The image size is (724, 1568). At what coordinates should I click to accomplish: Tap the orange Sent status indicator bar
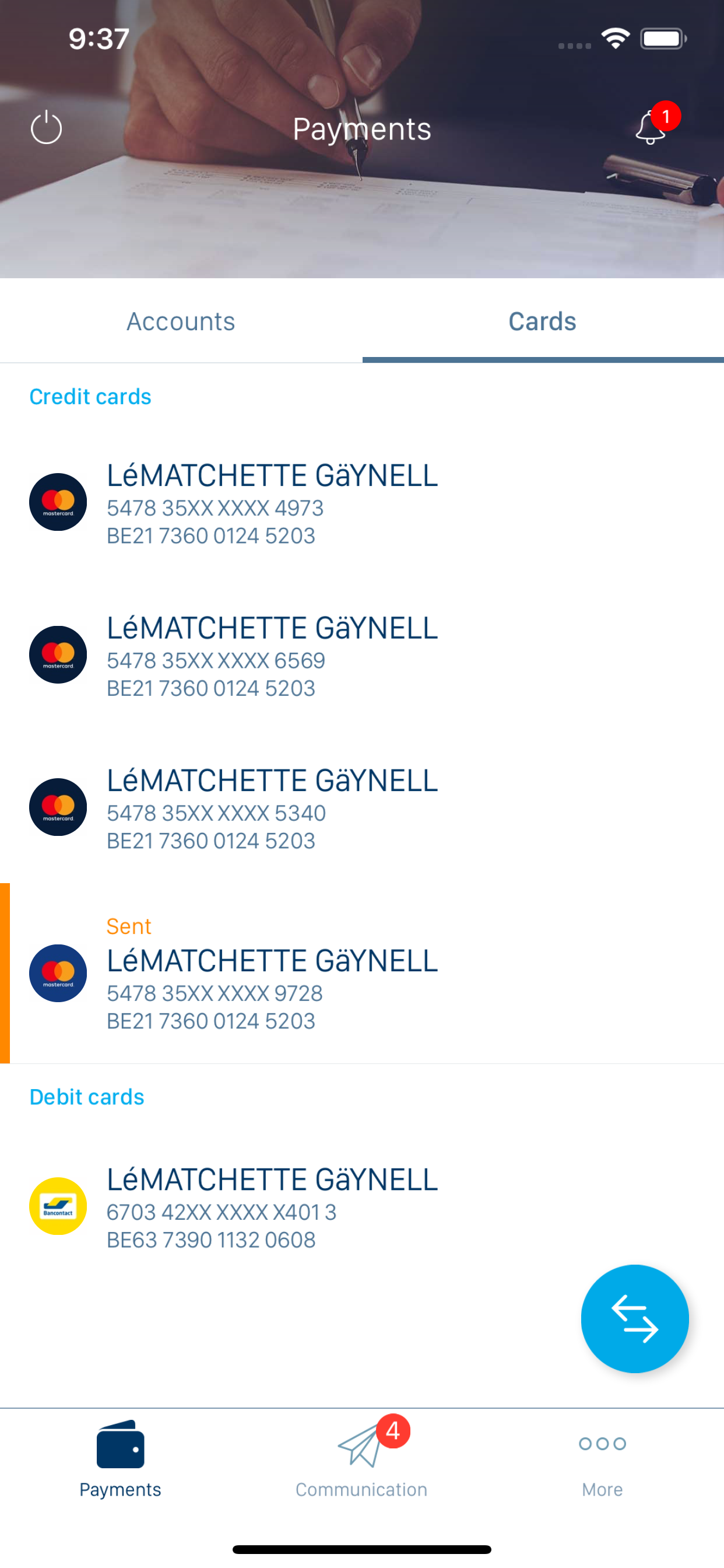[5, 974]
